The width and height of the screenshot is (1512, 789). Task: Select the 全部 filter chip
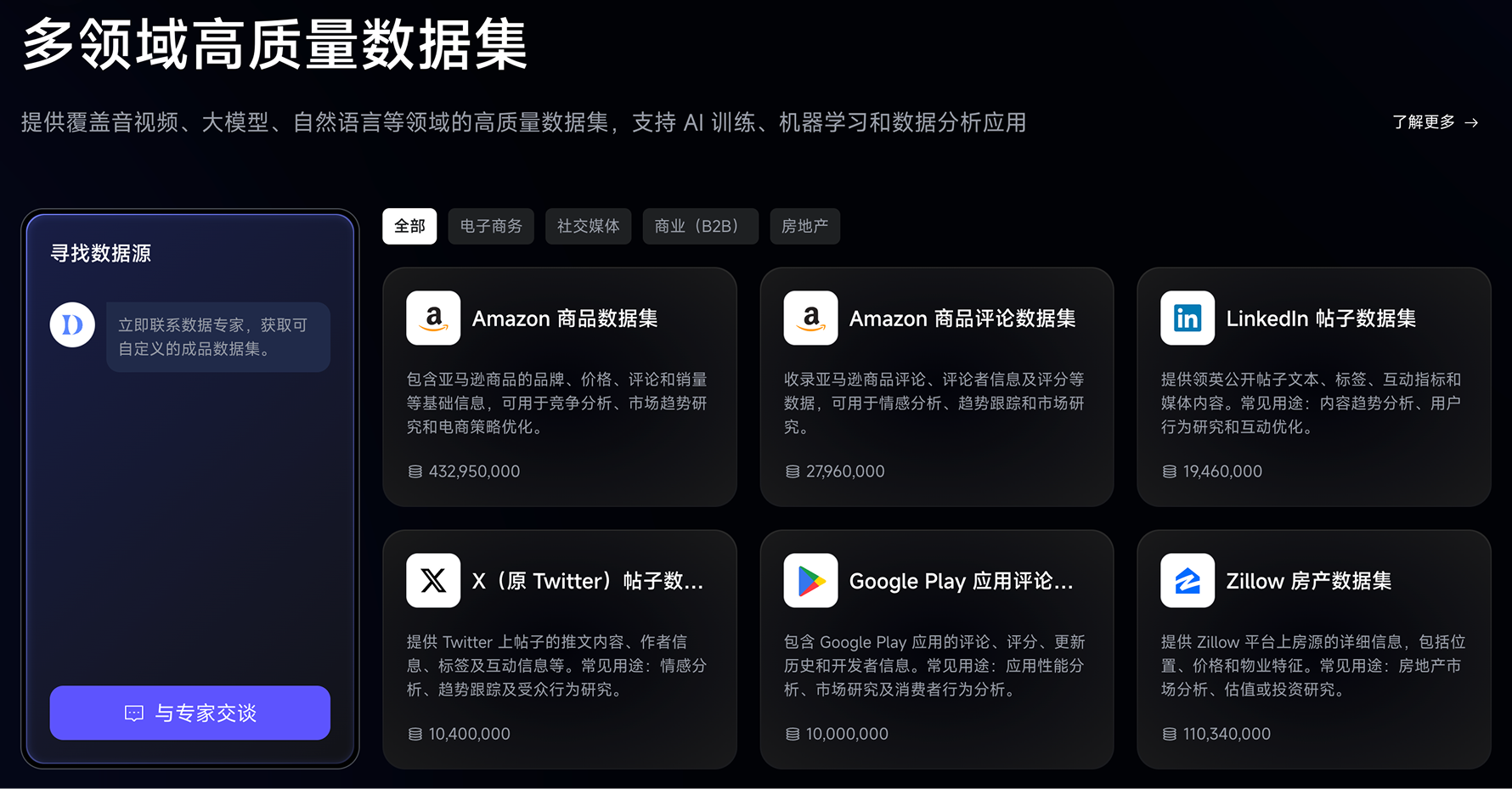tap(409, 226)
